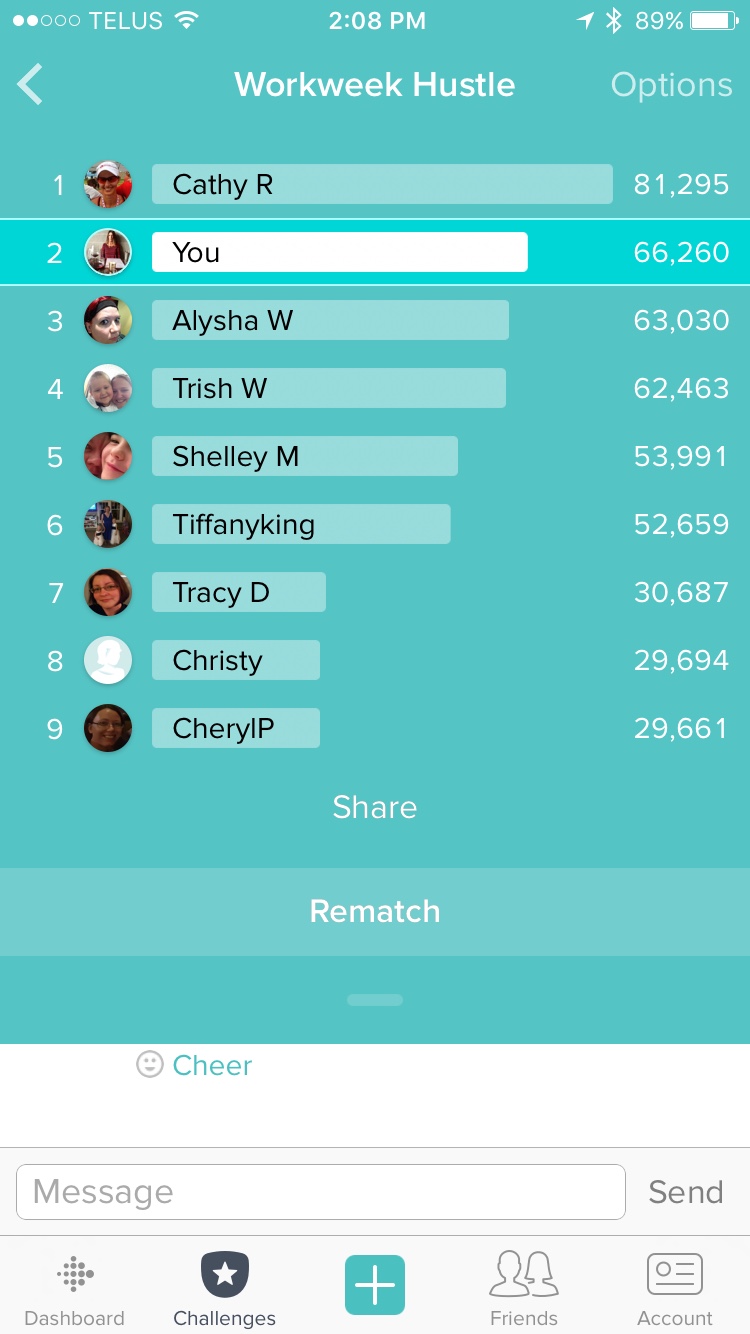The width and height of the screenshot is (750, 1334).
Task: Open Trish W's leaderboard entry
Action: (x=328, y=388)
